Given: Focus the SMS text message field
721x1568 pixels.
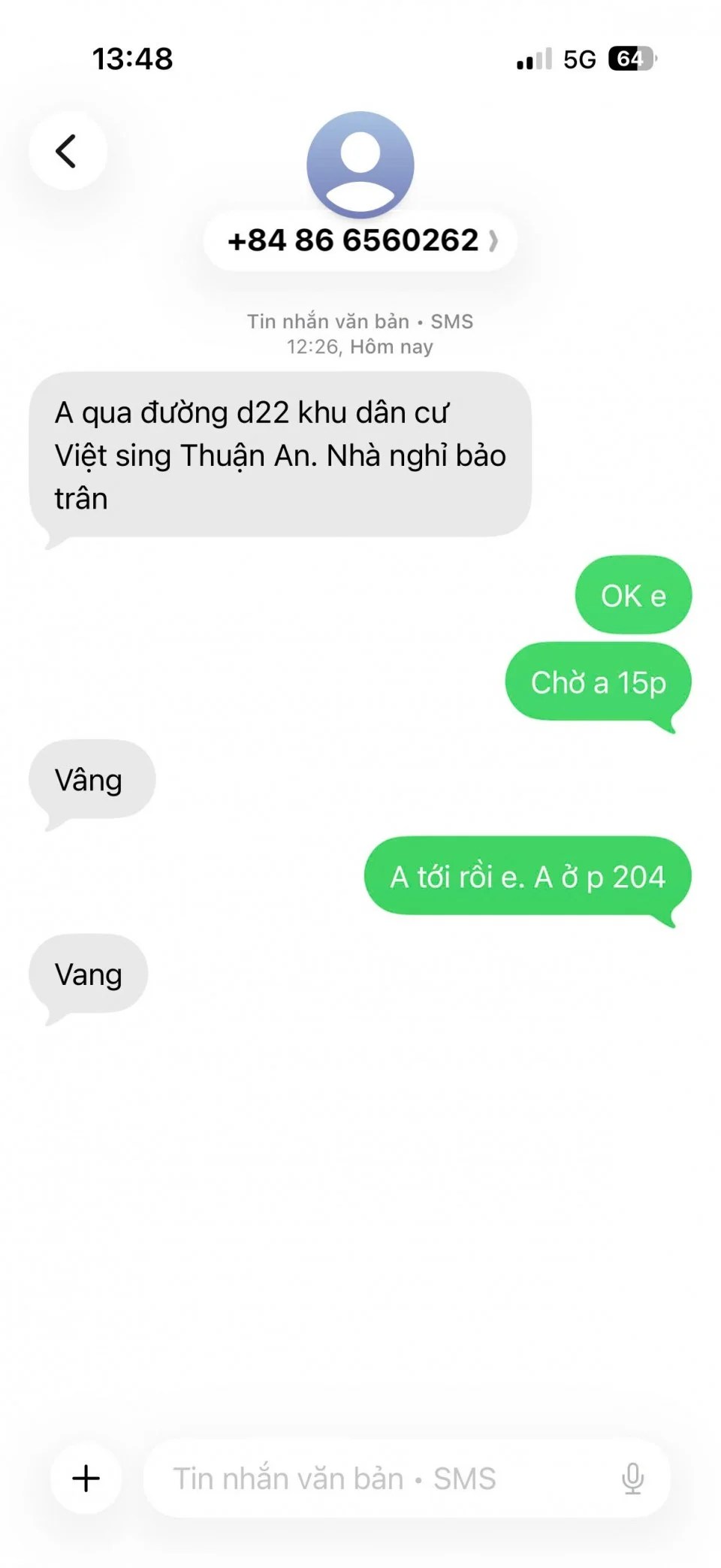Looking at the screenshot, I should [376, 1478].
